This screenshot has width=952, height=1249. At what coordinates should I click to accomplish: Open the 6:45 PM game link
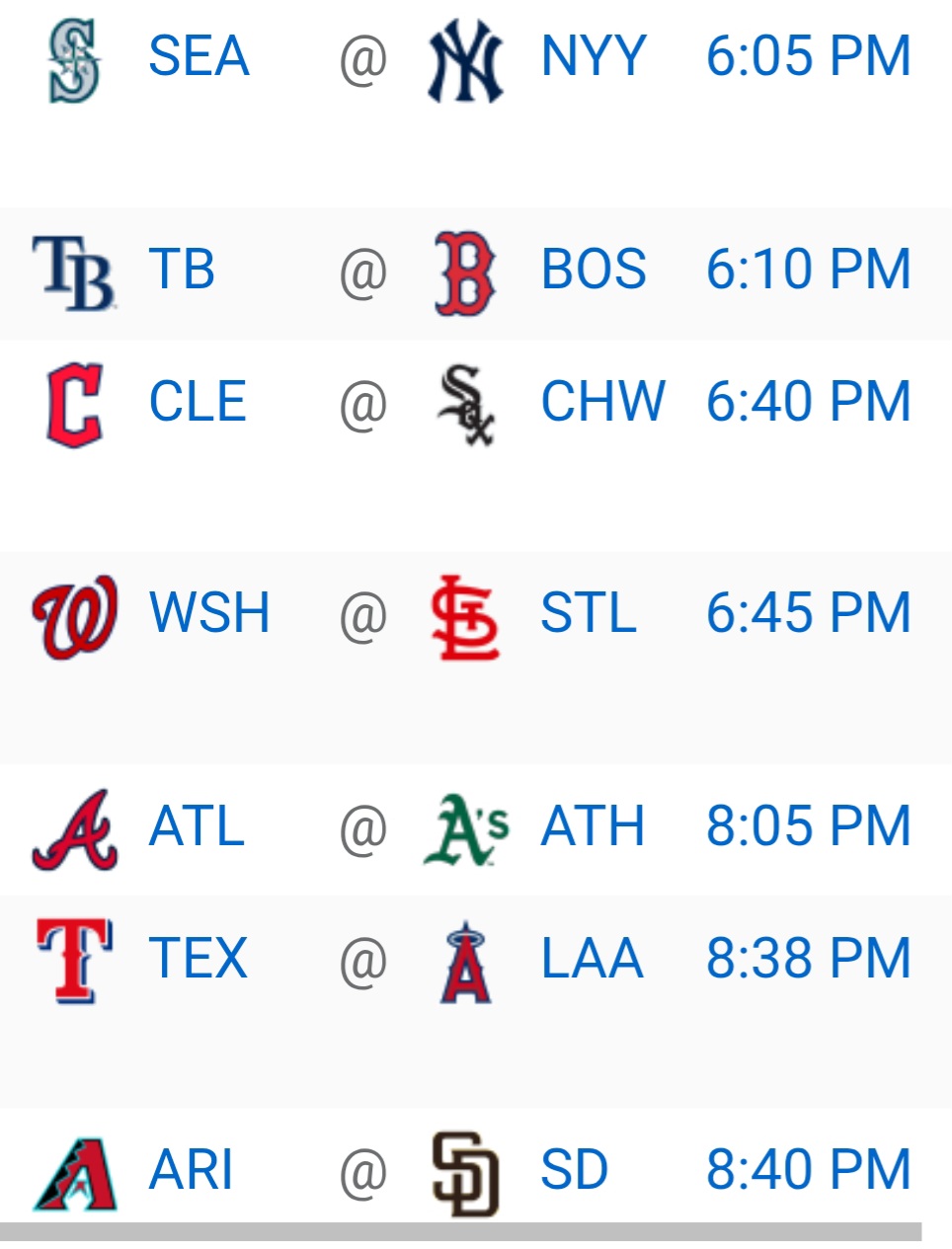(808, 613)
